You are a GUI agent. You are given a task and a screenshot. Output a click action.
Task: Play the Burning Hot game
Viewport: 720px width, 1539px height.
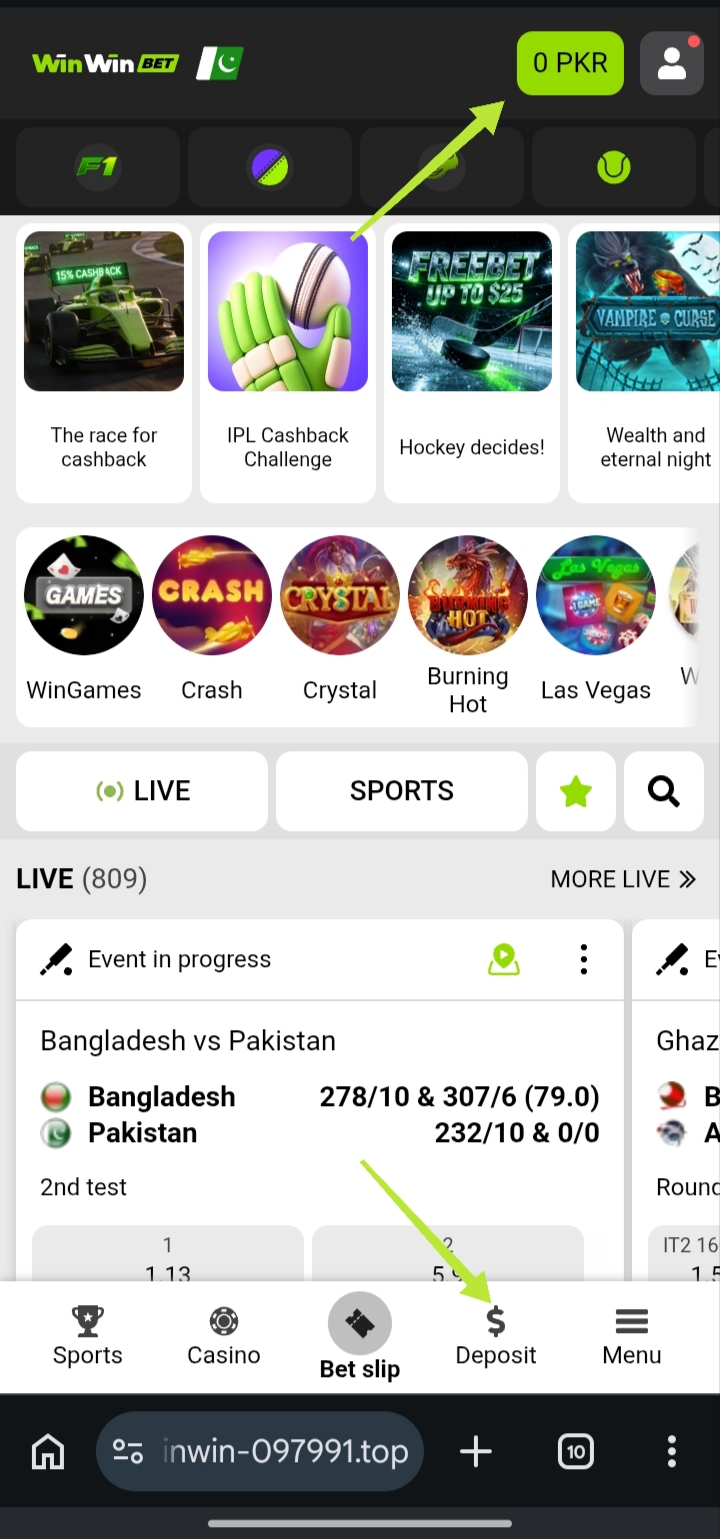click(468, 627)
